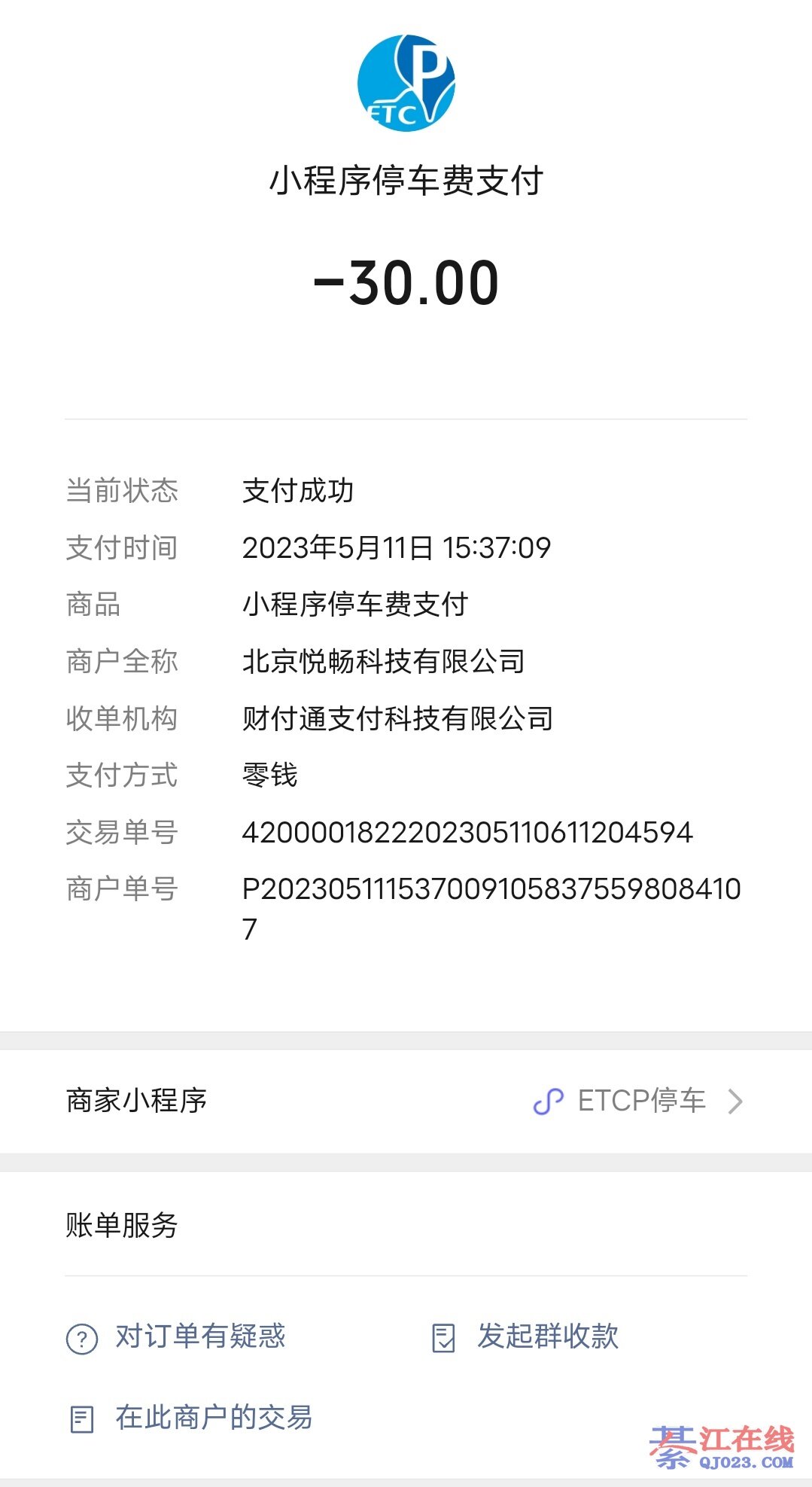The image size is (812, 1487).
Task: Open the ETCP停车 merchant mini program
Action: [640, 1101]
